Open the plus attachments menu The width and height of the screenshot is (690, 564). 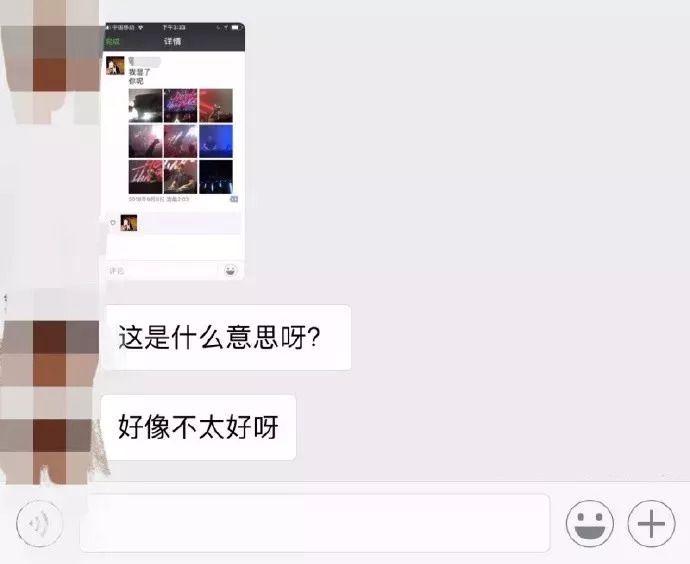[x=651, y=523]
